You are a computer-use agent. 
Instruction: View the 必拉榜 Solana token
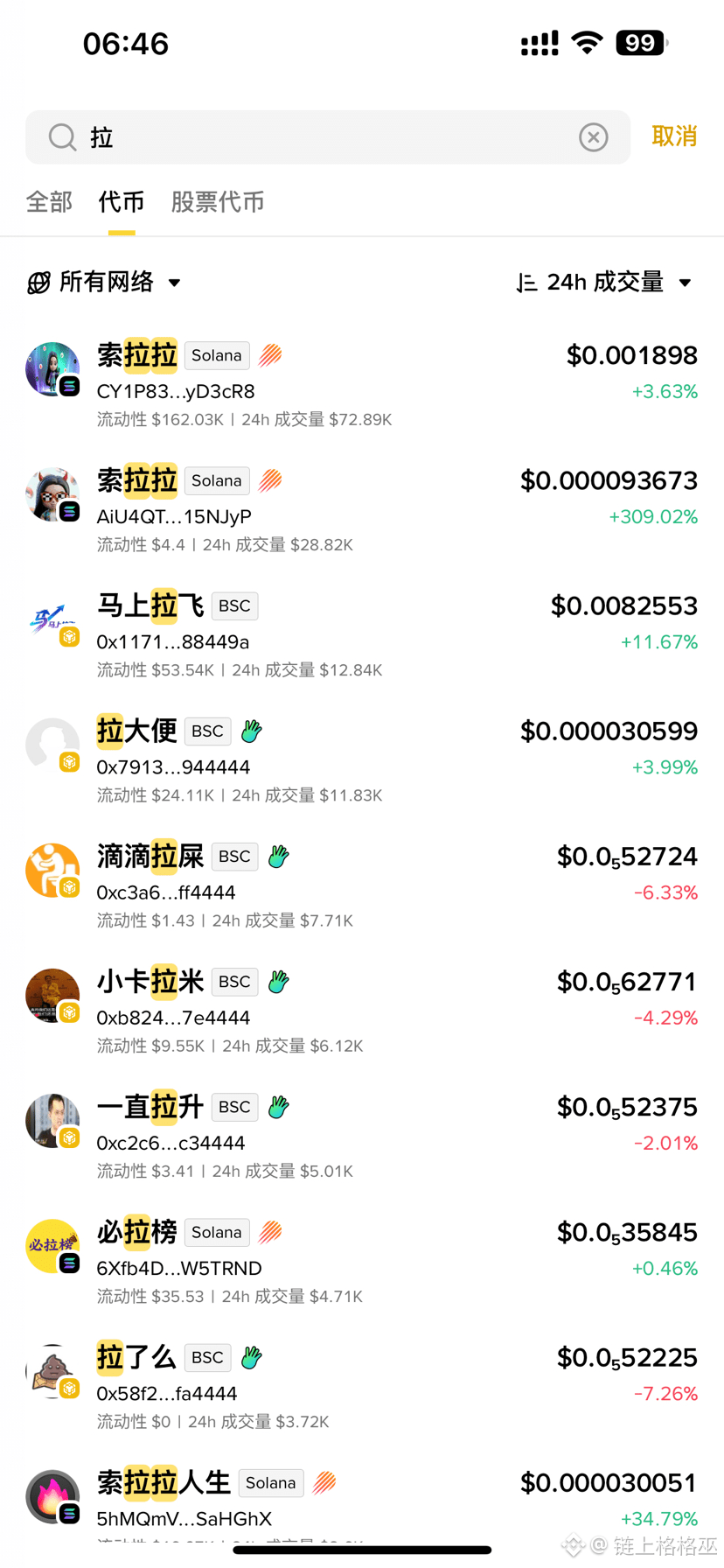coord(361,1261)
